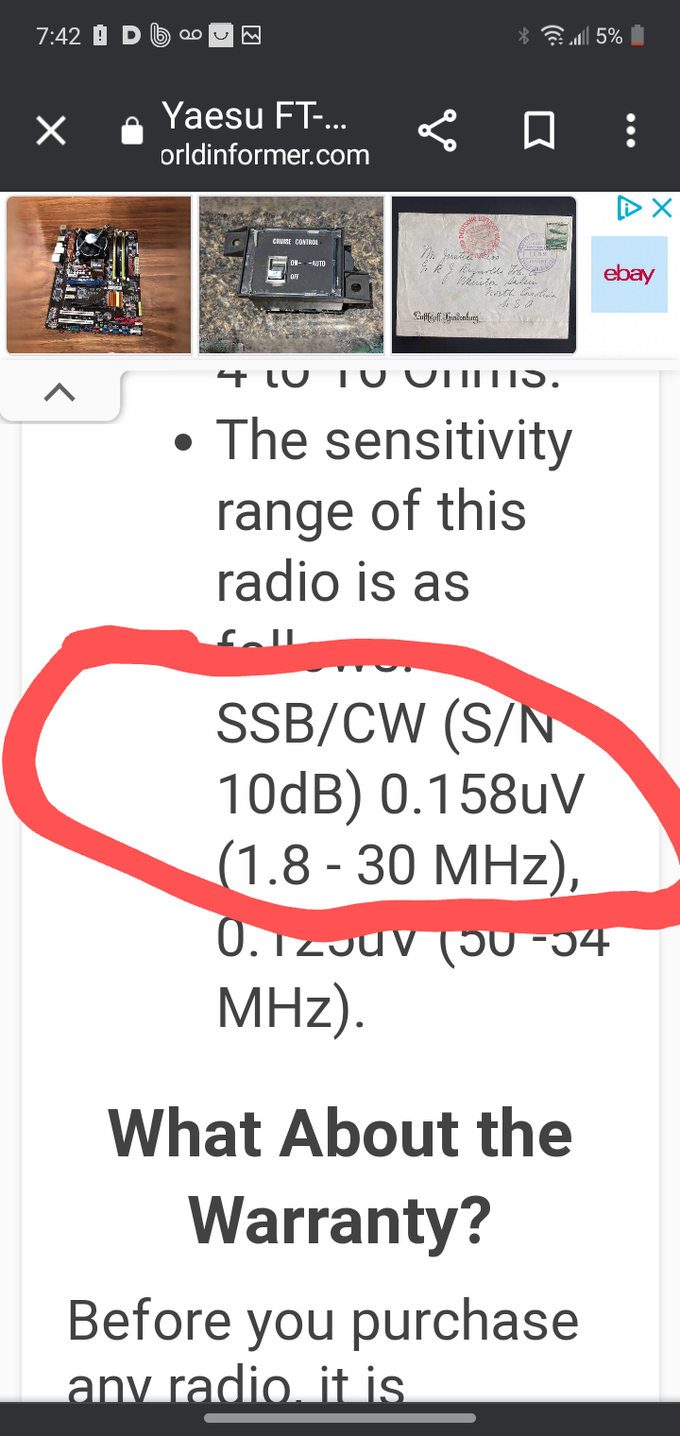Open the three-dot overflow menu
This screenshot has width=680, height=1436.
tap(630, 131)
